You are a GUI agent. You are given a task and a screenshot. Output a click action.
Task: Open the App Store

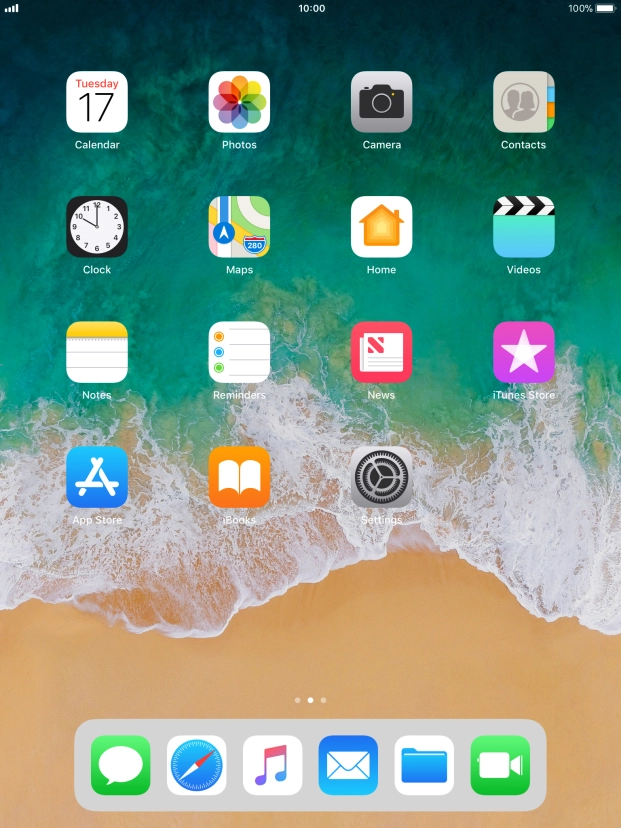pos(97,477)
